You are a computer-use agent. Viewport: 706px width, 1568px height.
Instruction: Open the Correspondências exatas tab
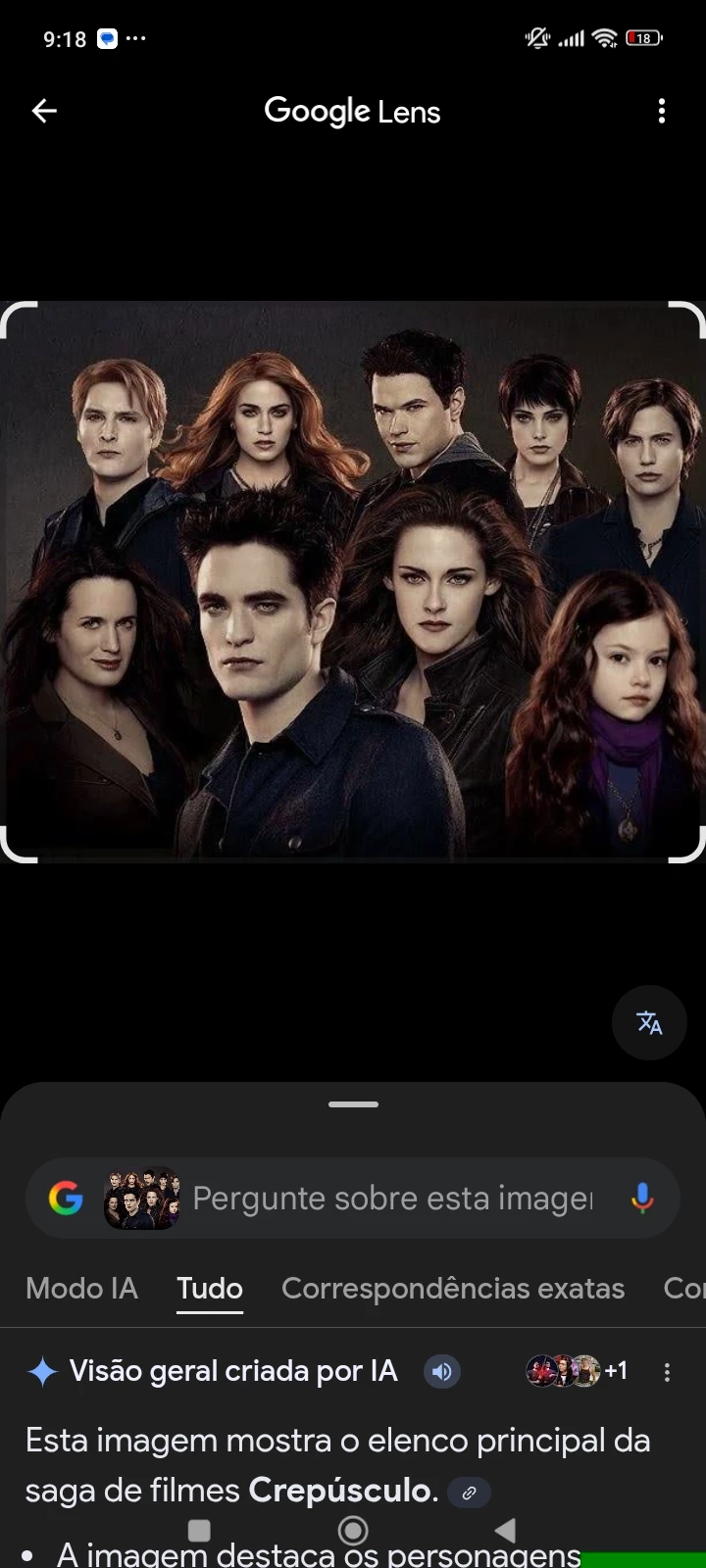[x=453, y=1288]
